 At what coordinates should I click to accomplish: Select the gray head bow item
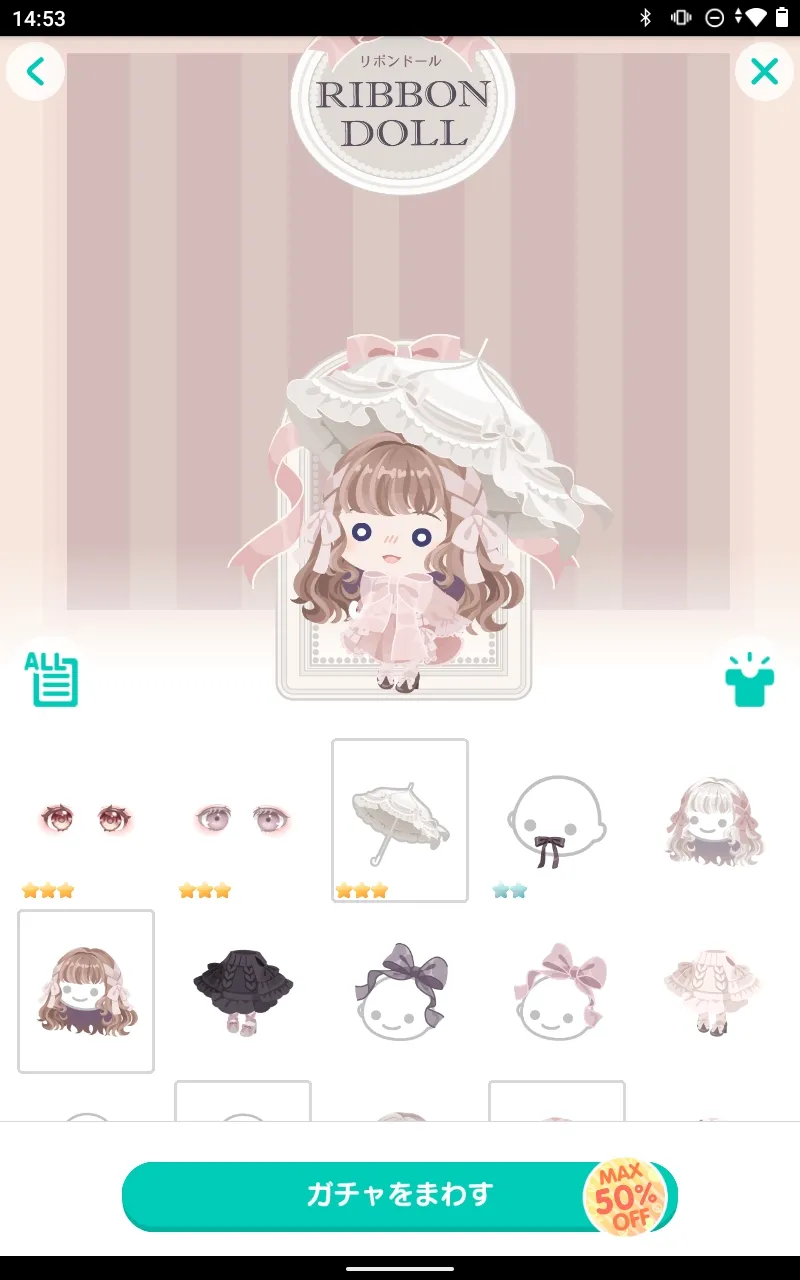(400, 991)
